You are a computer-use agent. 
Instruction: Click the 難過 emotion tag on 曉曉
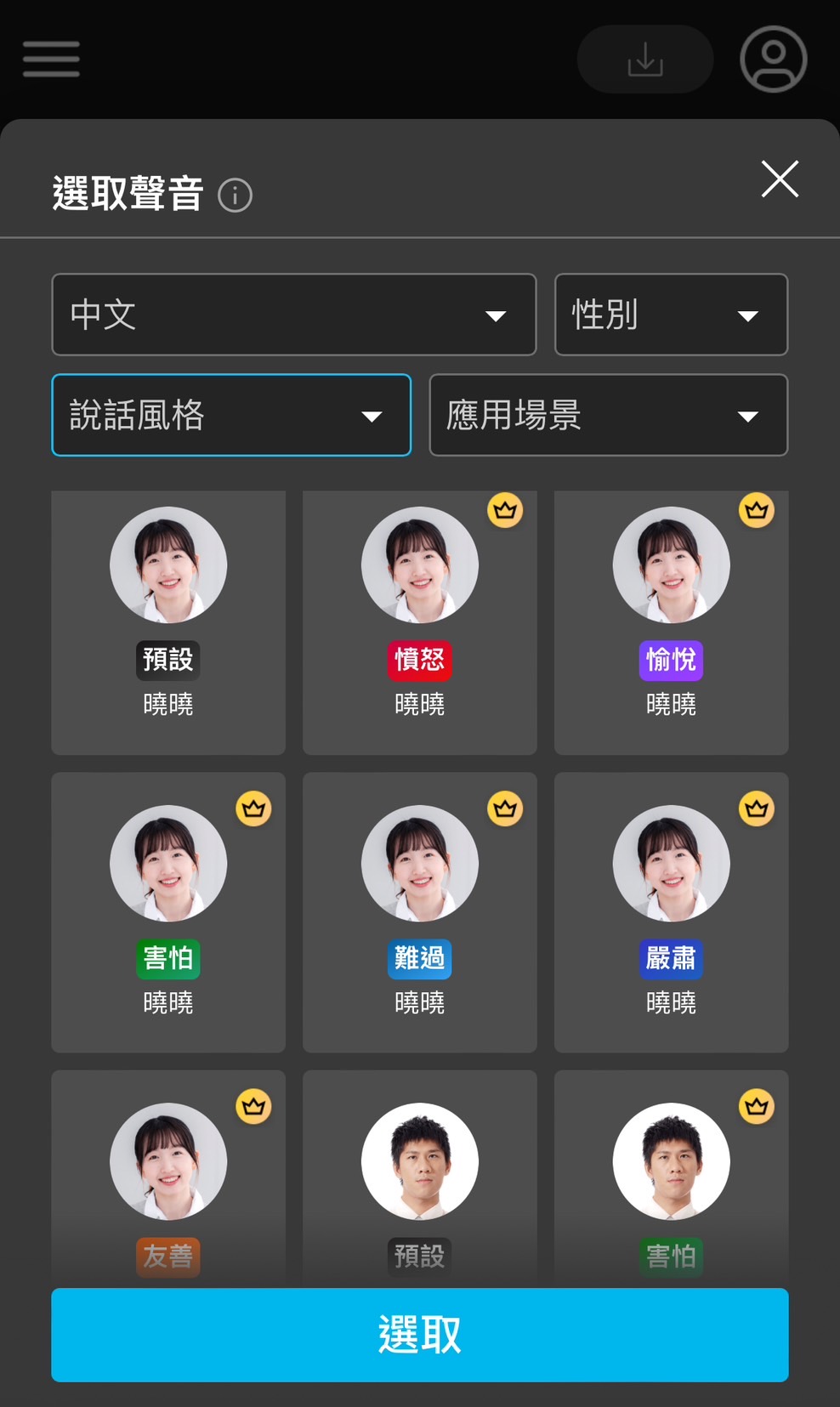click(x=419, y=959)
